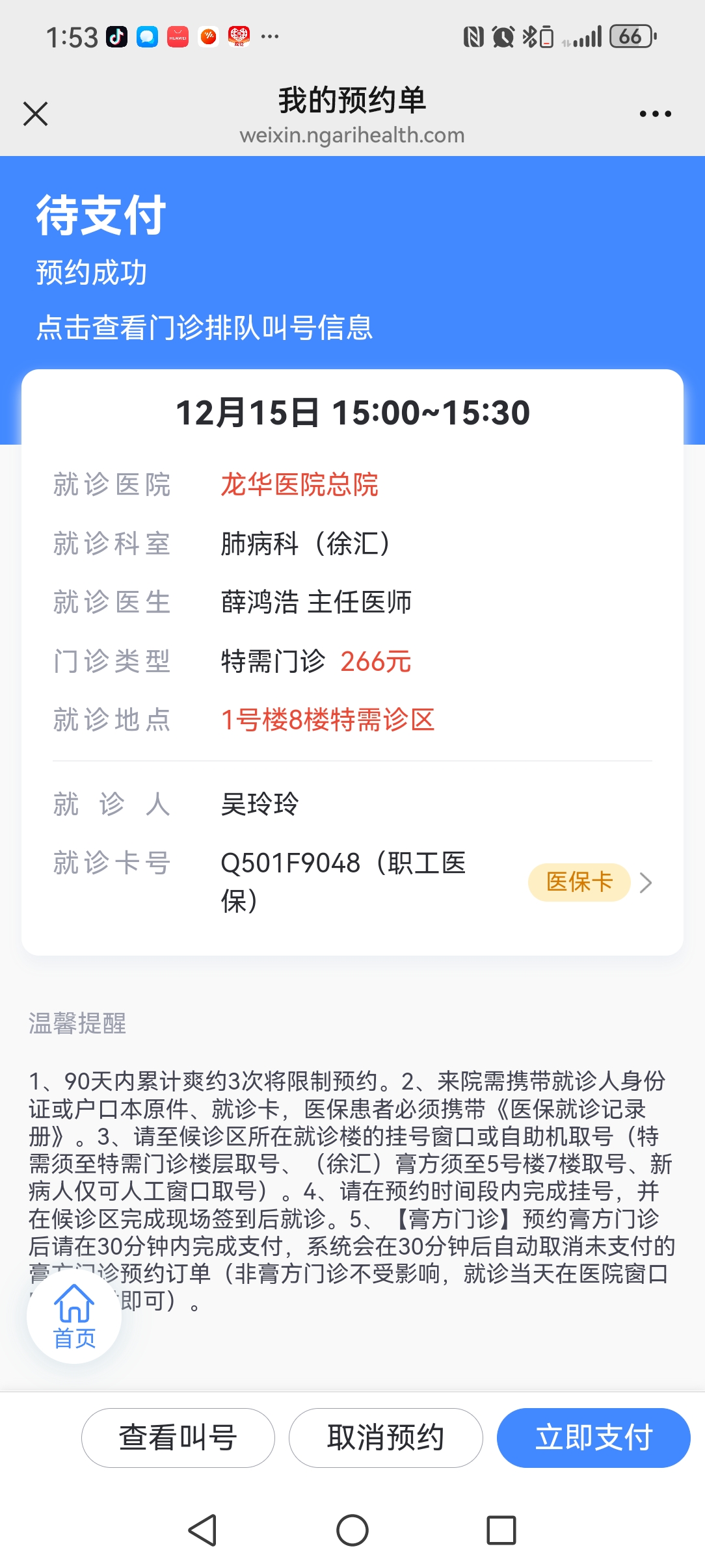This screenshot has height=1568, width=705.
Task: Go to 首页 floating home button
Action: [x=74, y=1316]
